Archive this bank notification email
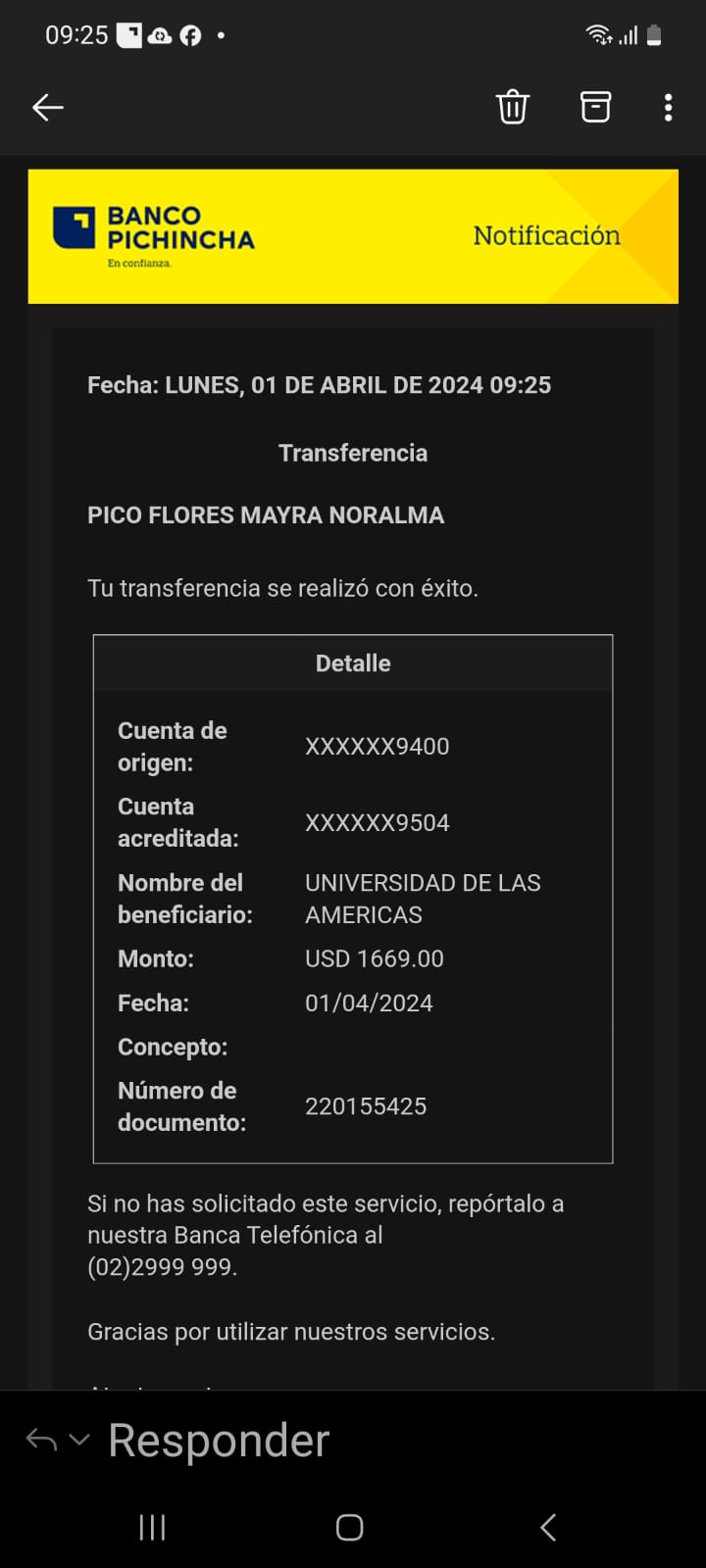 point(595,107)
